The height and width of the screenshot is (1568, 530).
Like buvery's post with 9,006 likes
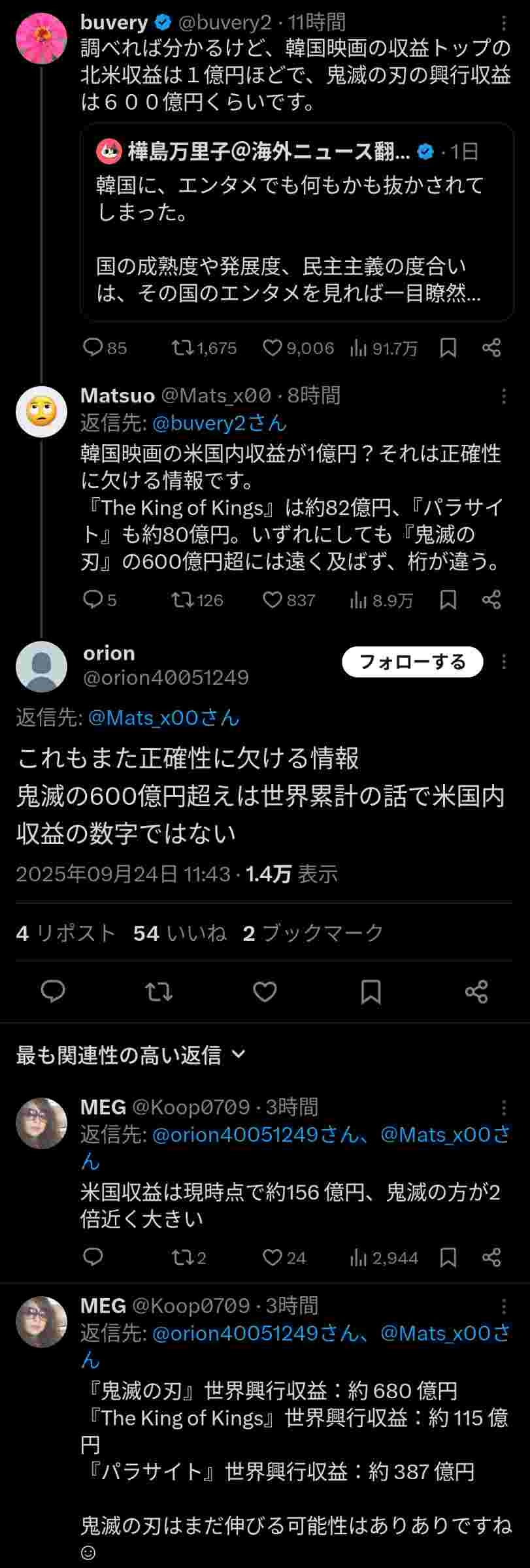(273, 348)
